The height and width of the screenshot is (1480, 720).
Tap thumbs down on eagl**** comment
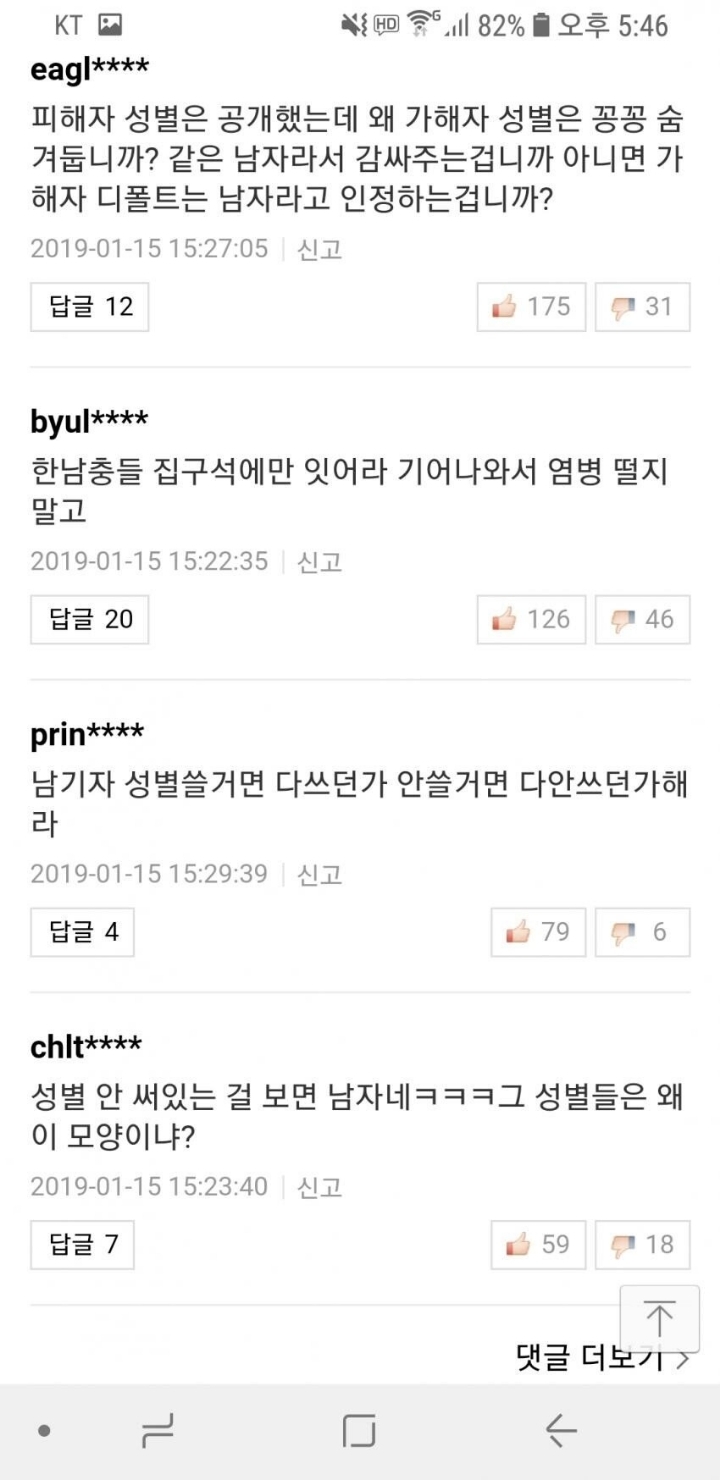(x=641, y=307)
